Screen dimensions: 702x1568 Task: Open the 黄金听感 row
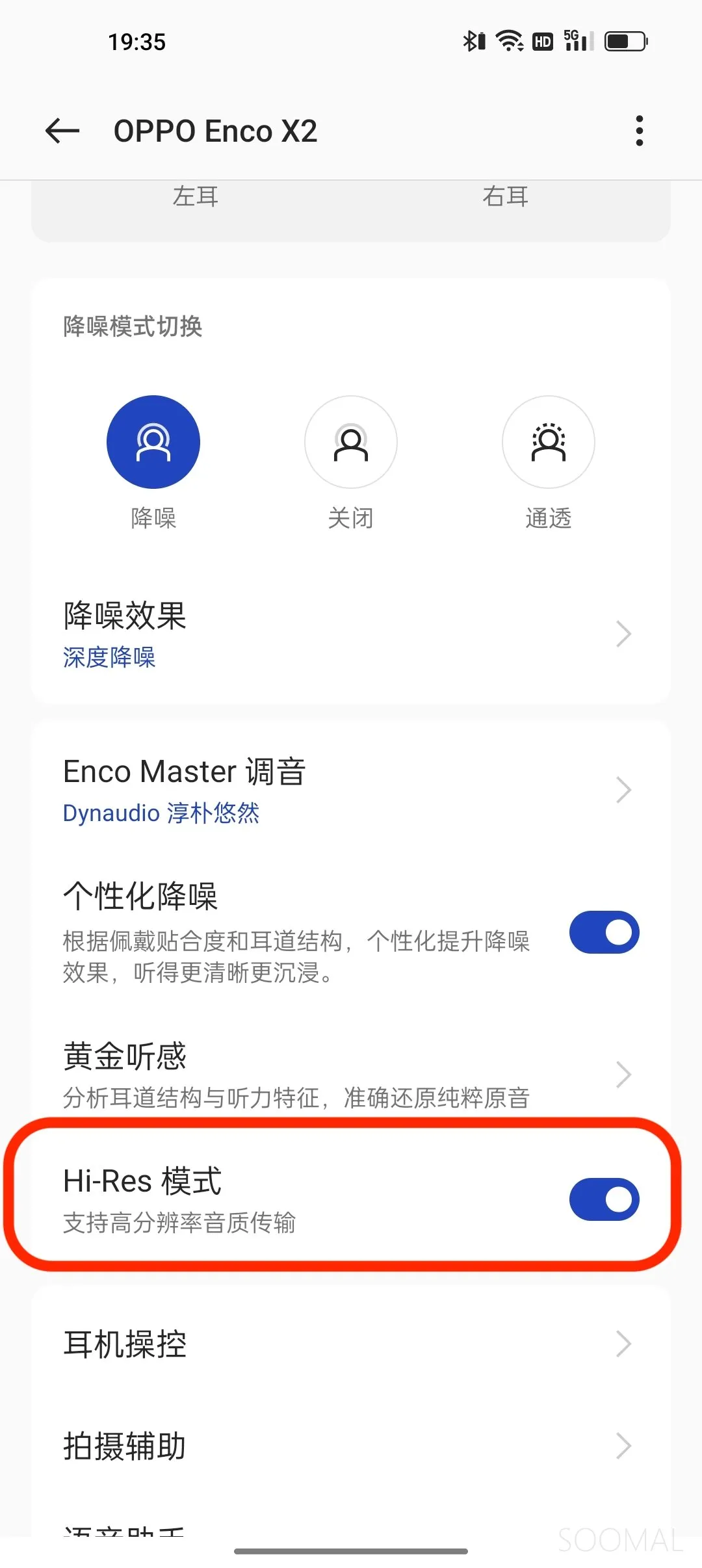click(351, 1074)
